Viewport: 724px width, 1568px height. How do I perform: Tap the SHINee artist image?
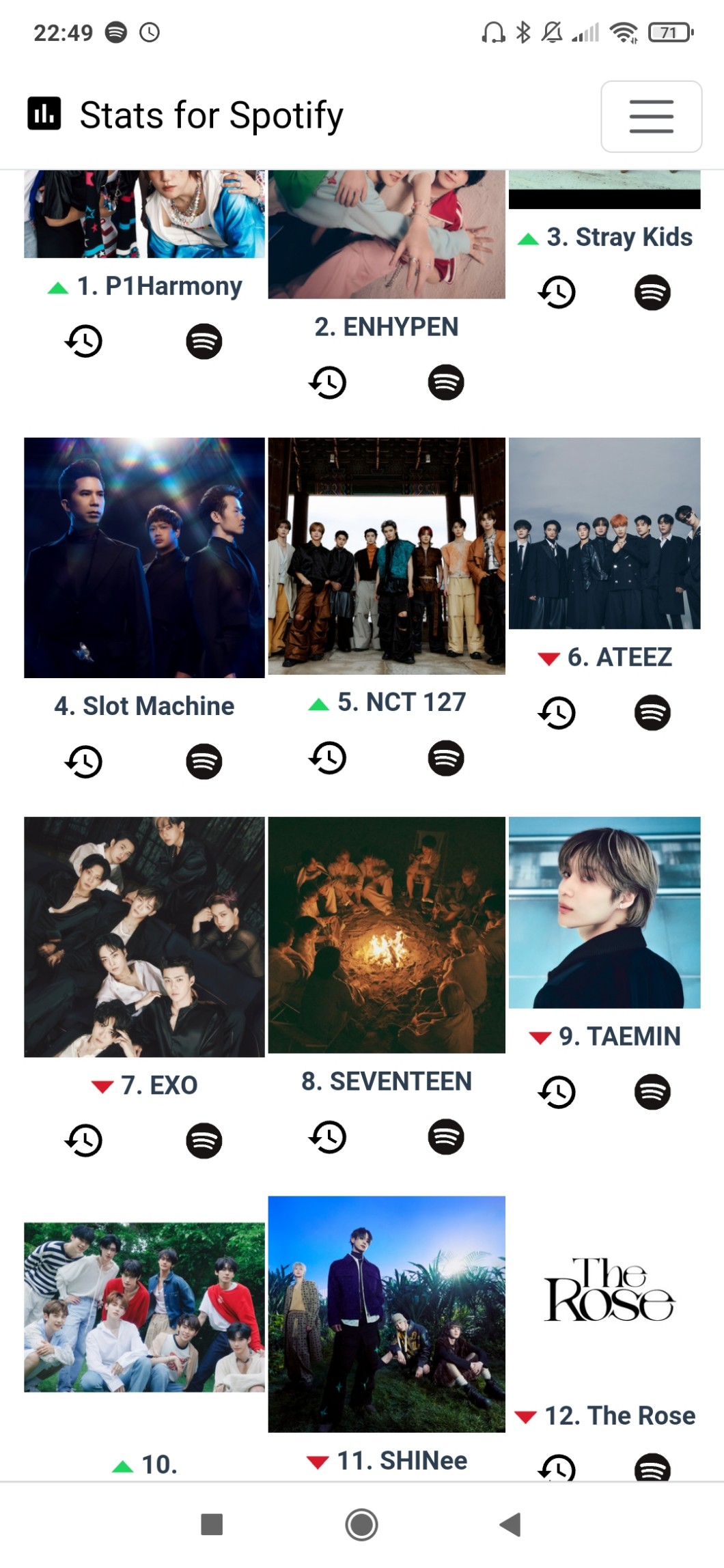point(387,1313)
